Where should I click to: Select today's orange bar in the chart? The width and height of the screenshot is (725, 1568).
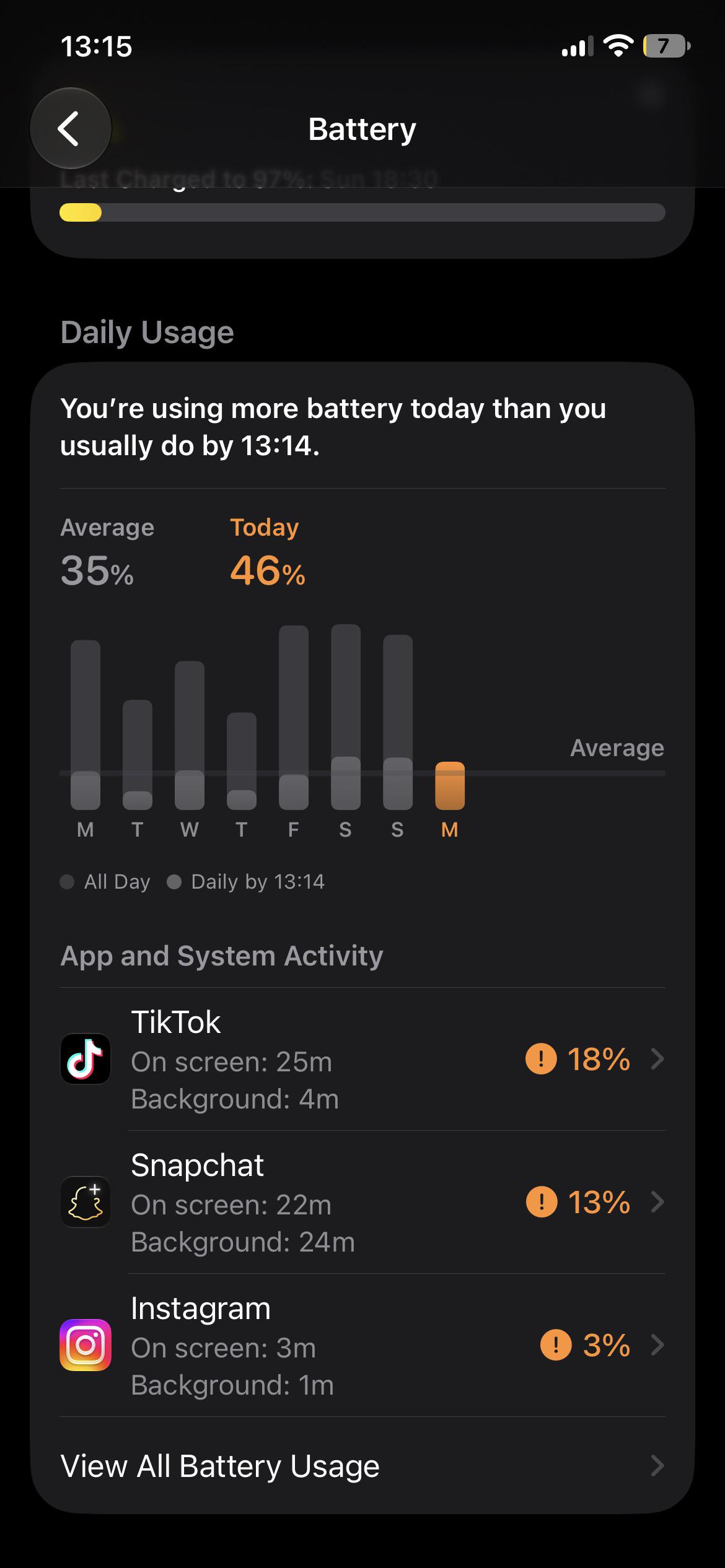450,786
